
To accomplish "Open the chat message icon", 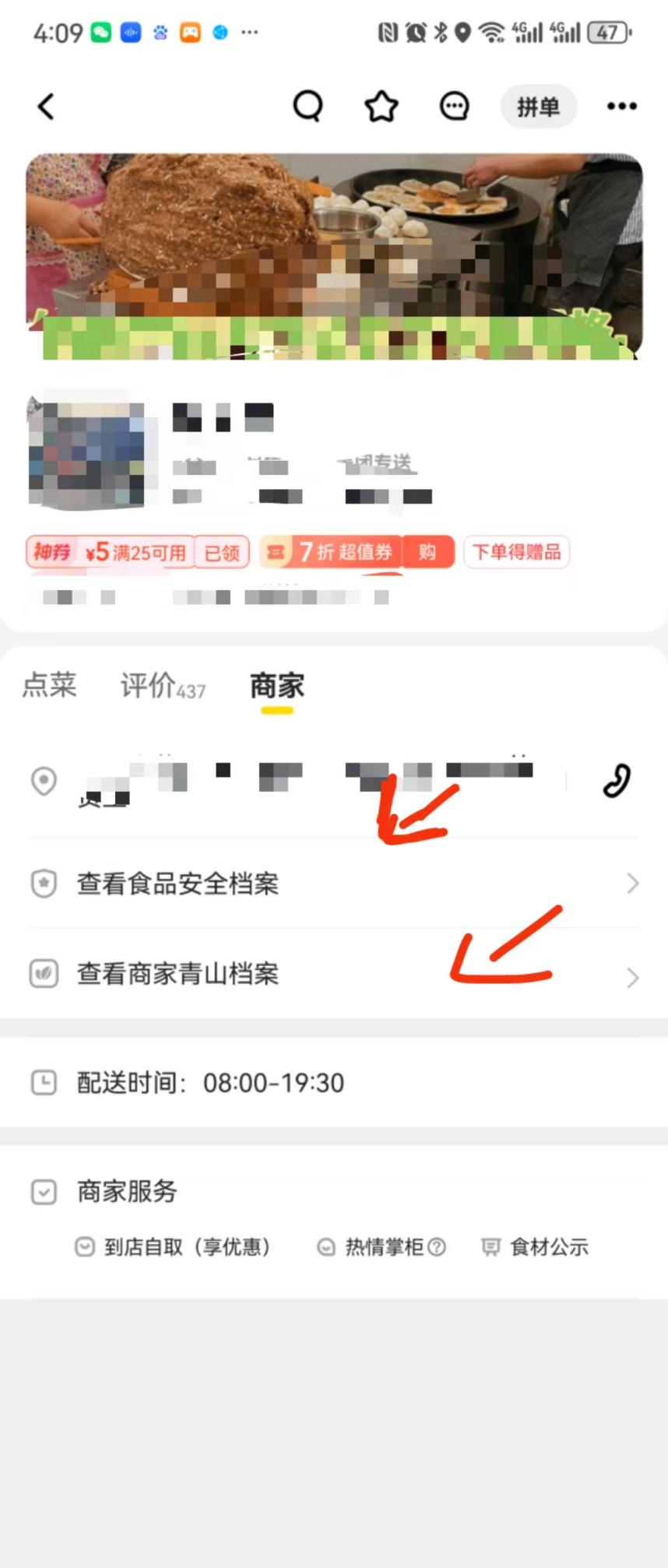I will pyautogui.click(x=455, y=106).
